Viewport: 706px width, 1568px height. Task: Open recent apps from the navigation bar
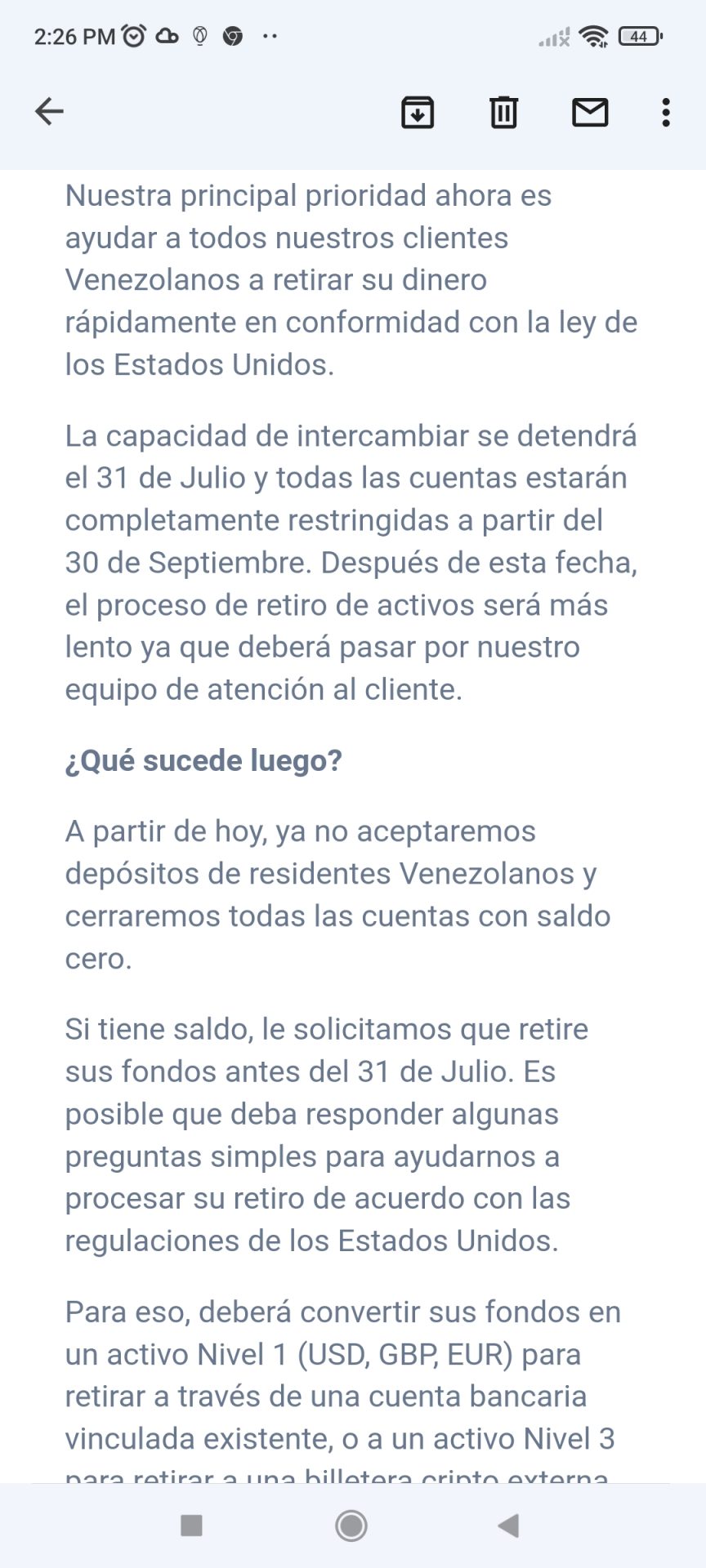coord(191,1525)
